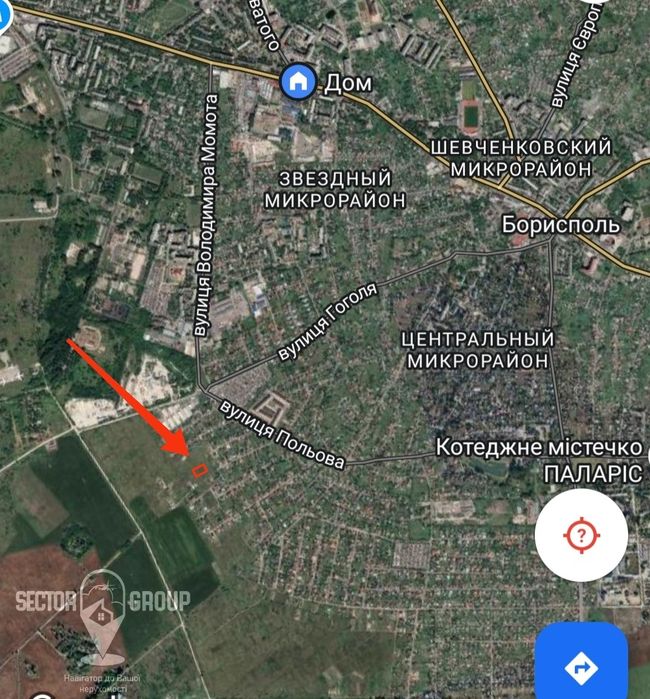
Task: Tap the my-location target button
Action: [581, 535]
